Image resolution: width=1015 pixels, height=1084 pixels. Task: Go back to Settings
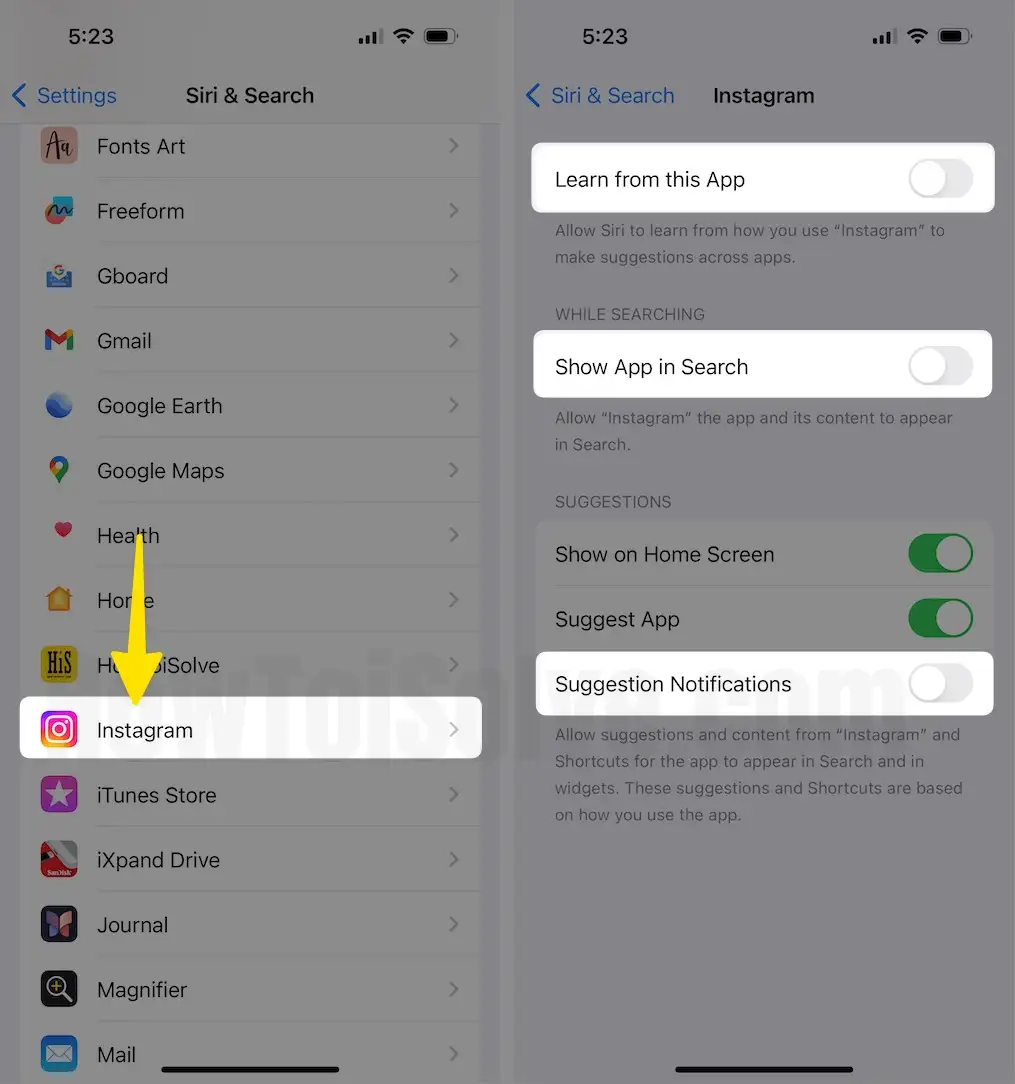[x=64, y=96]
